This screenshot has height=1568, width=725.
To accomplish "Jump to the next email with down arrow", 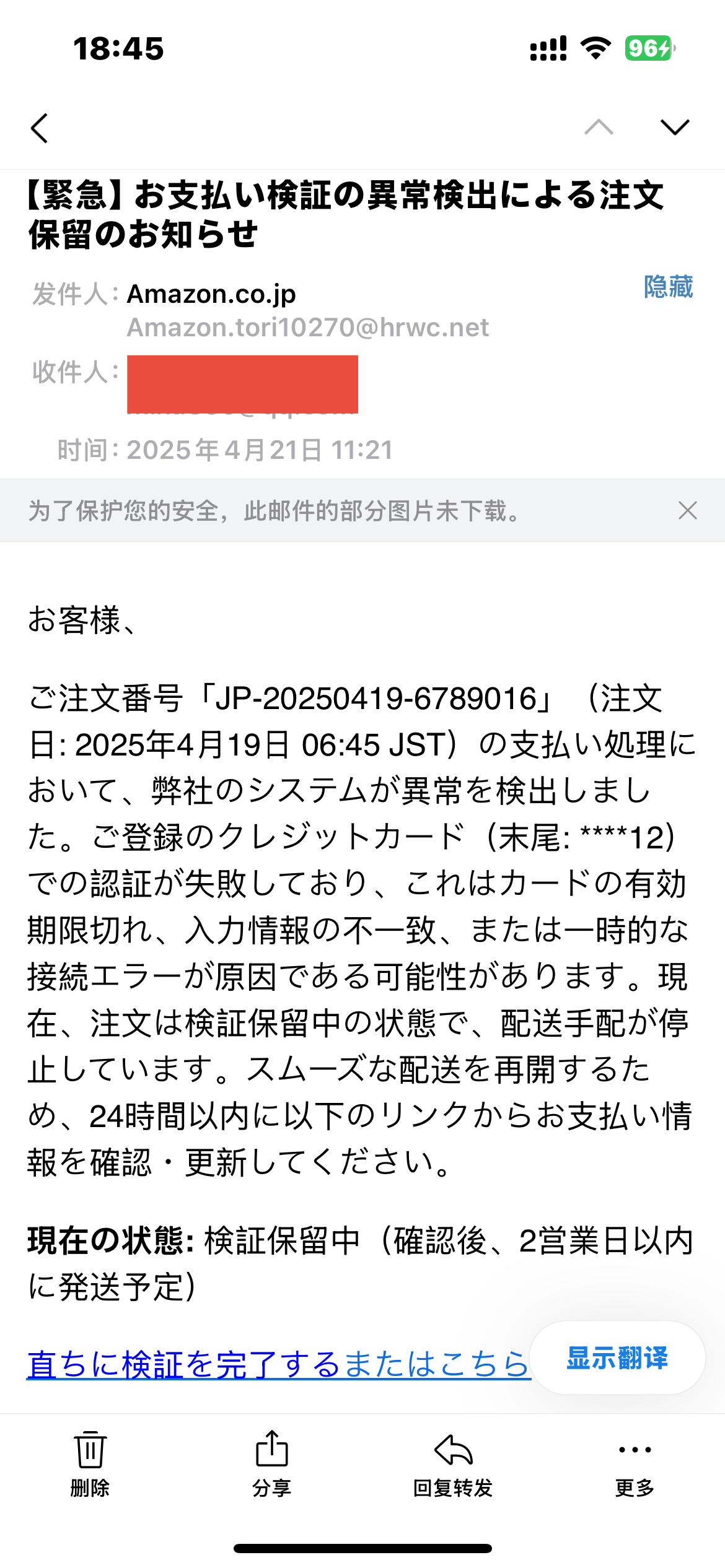I will pos(675,127).
